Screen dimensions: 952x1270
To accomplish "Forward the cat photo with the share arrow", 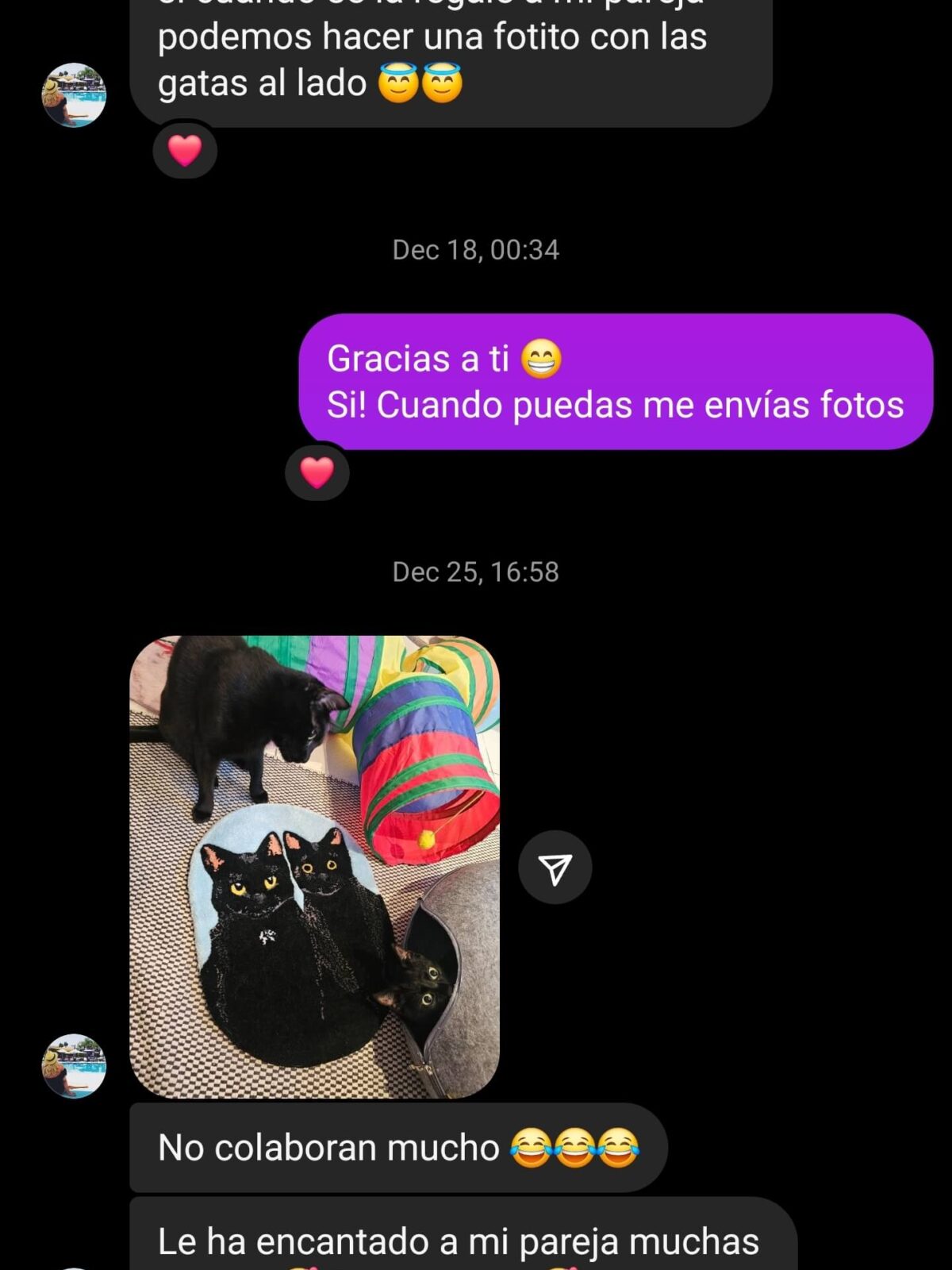I will pyautogui.click(x=555, y=868).
